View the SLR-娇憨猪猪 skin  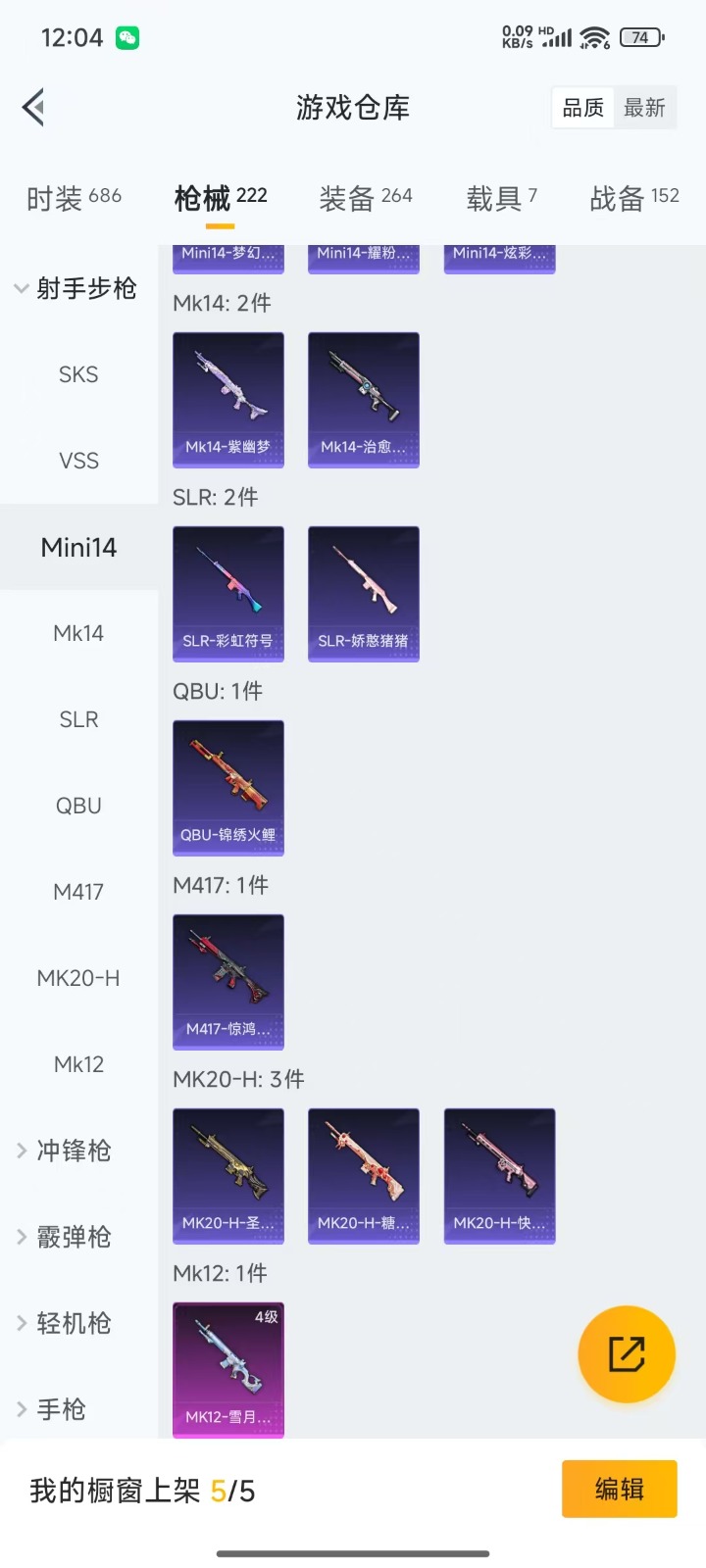point(364,593)
